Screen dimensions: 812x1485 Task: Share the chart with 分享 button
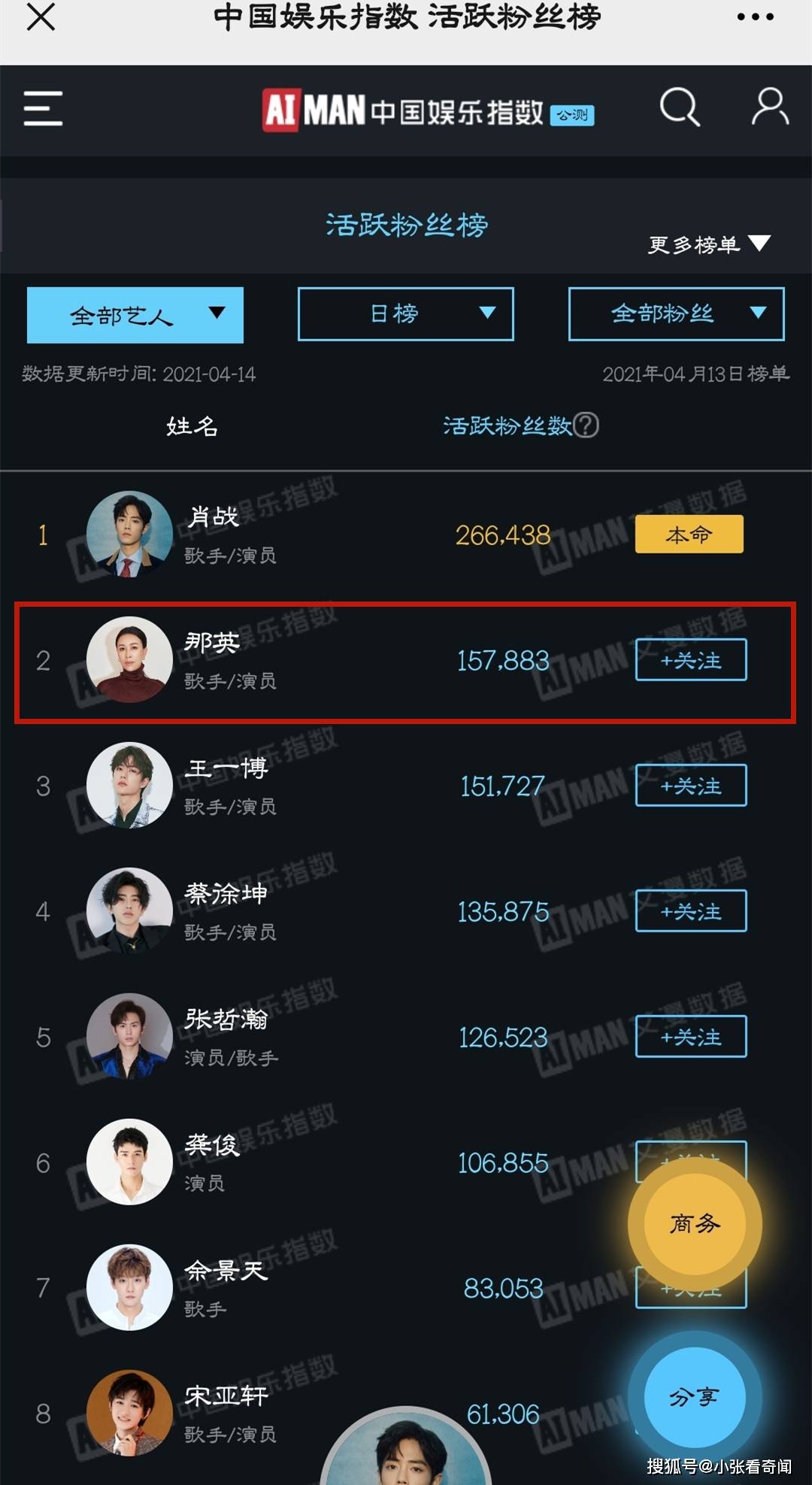pyautogui.click(x=695, y=1397)
